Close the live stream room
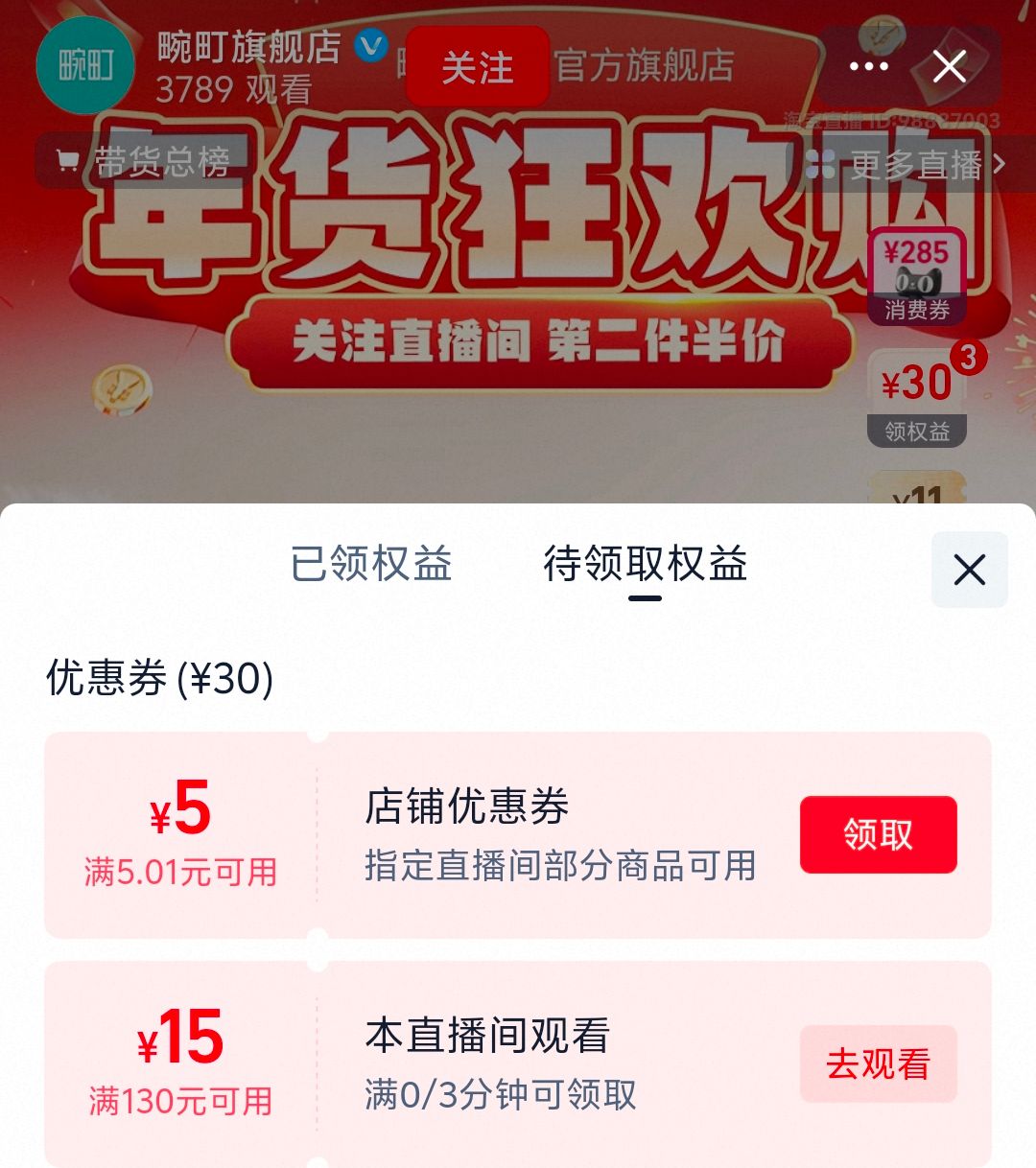Viewport: 1036px width, 1168px height. point(950,67)
